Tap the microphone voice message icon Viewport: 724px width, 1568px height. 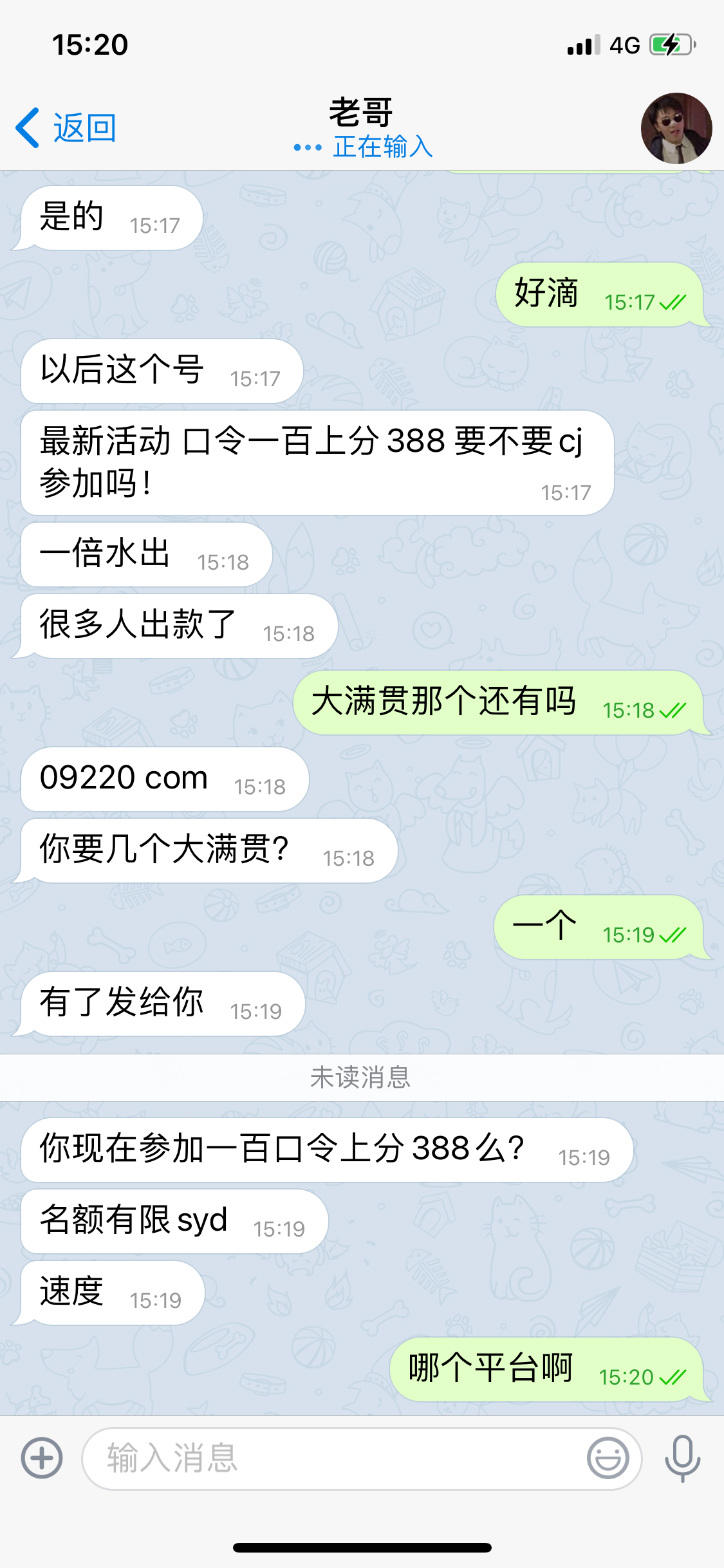(x=681, y=1457)
